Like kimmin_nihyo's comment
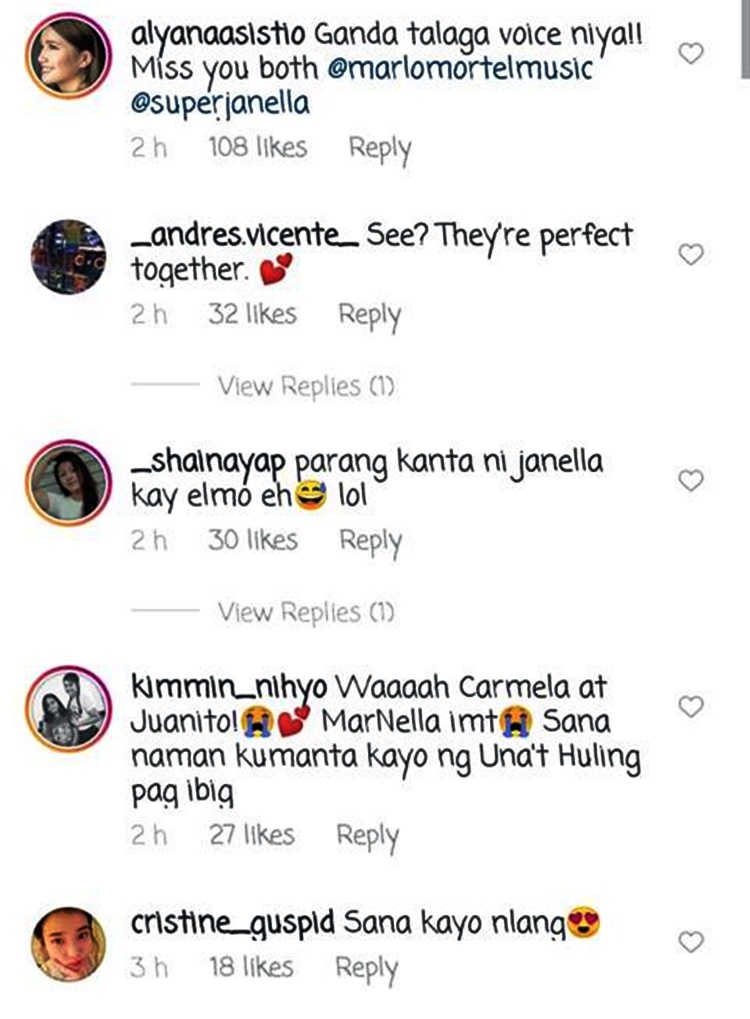Screen dimensions: 750x1019 pyautogui.click(x=691, y=707)
